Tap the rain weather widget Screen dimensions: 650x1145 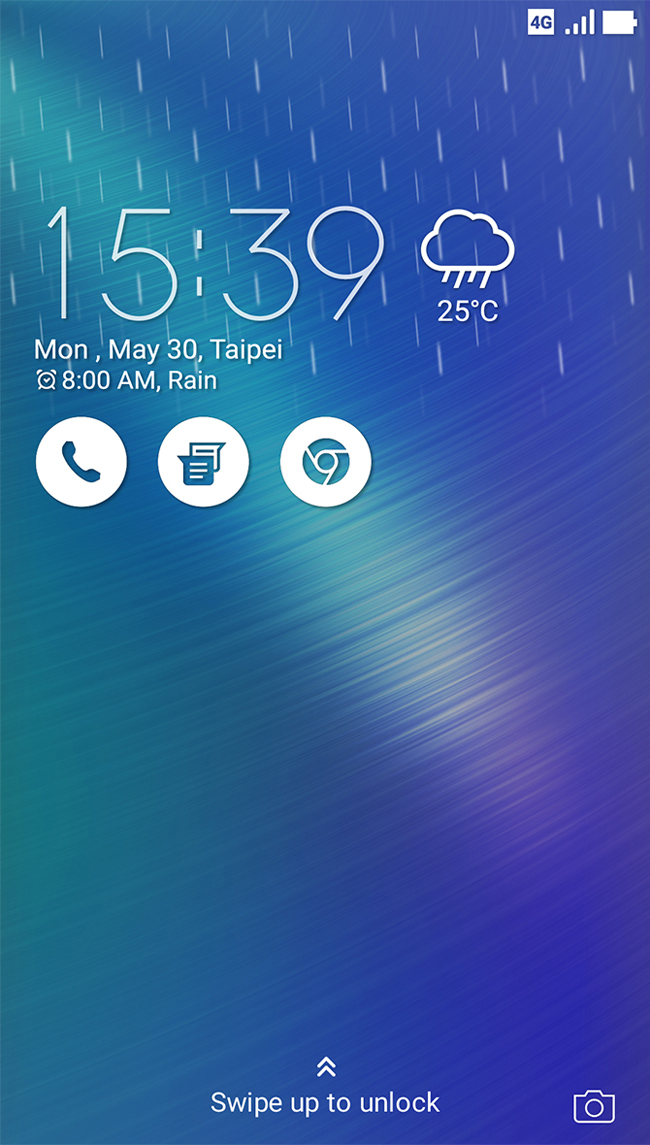pos(467,267)
